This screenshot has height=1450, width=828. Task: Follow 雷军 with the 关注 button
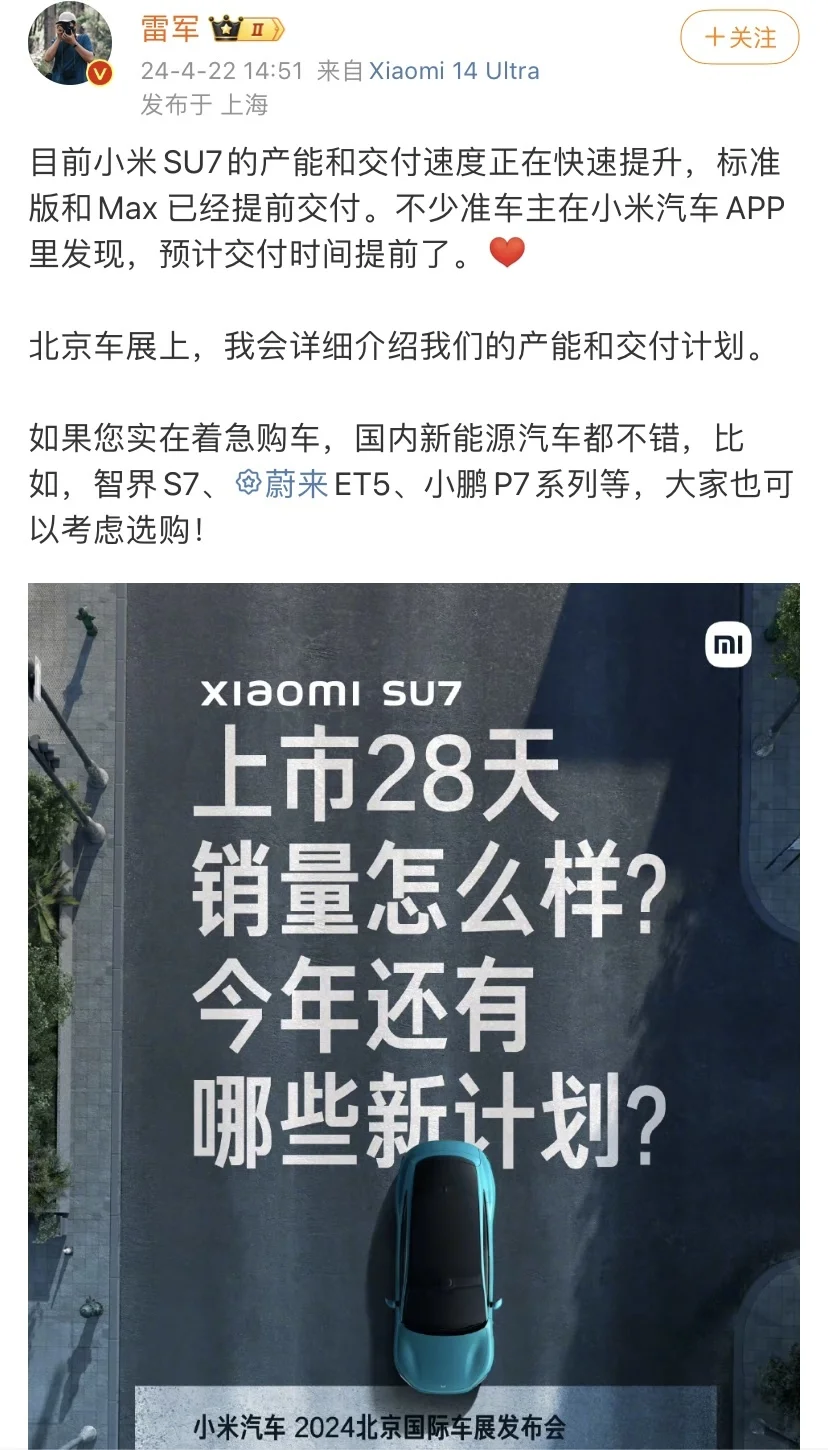coord(740,39)
